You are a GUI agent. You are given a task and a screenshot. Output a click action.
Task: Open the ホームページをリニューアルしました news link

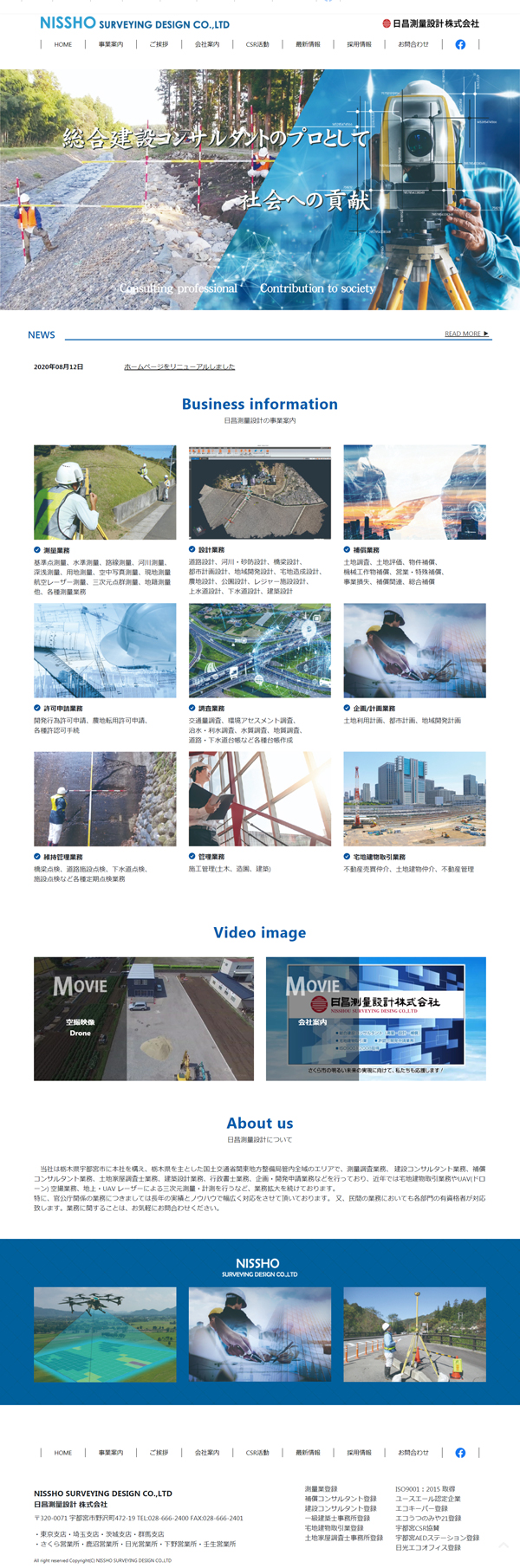tap(179, 366)
